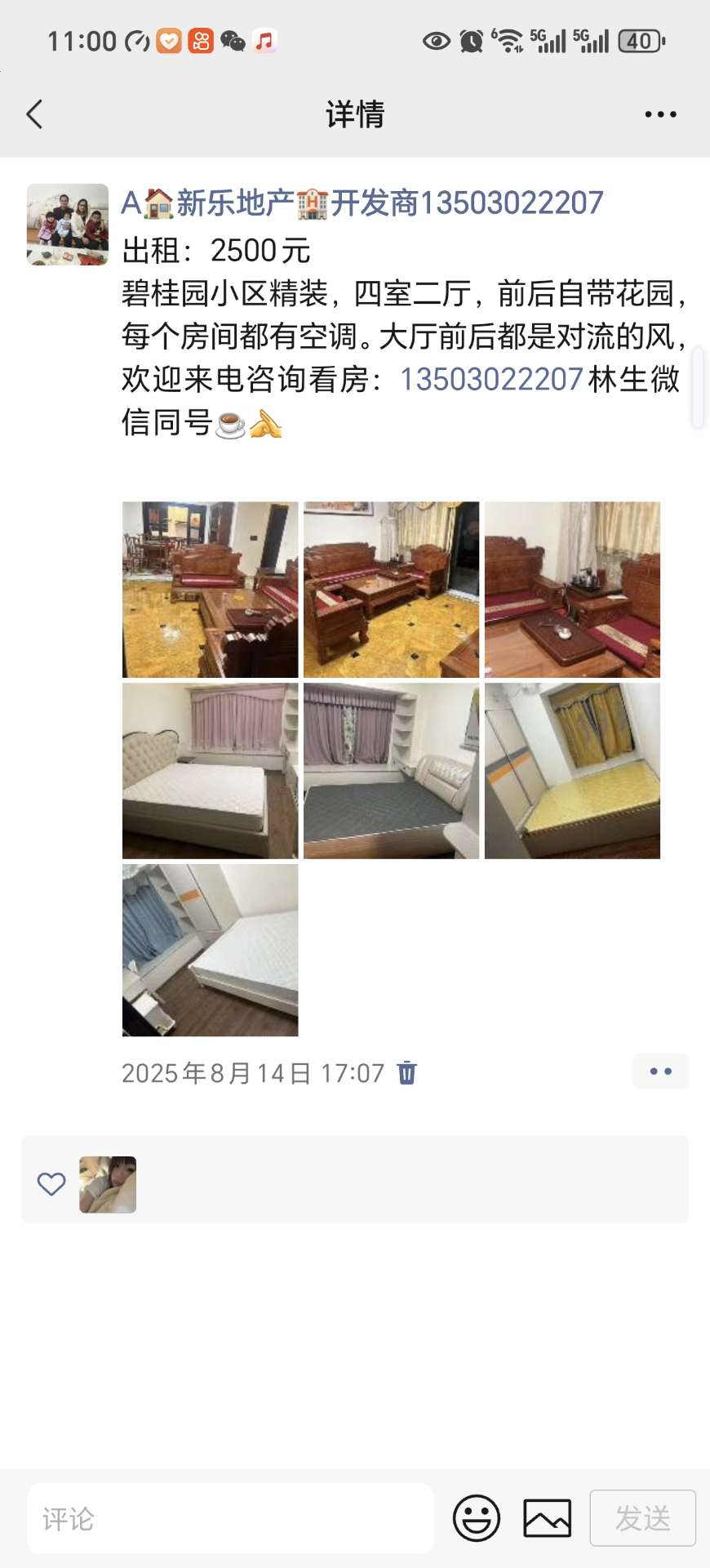Attach a picture to the comment
Screen dimensions: 710x1568
click(548, 1519)
